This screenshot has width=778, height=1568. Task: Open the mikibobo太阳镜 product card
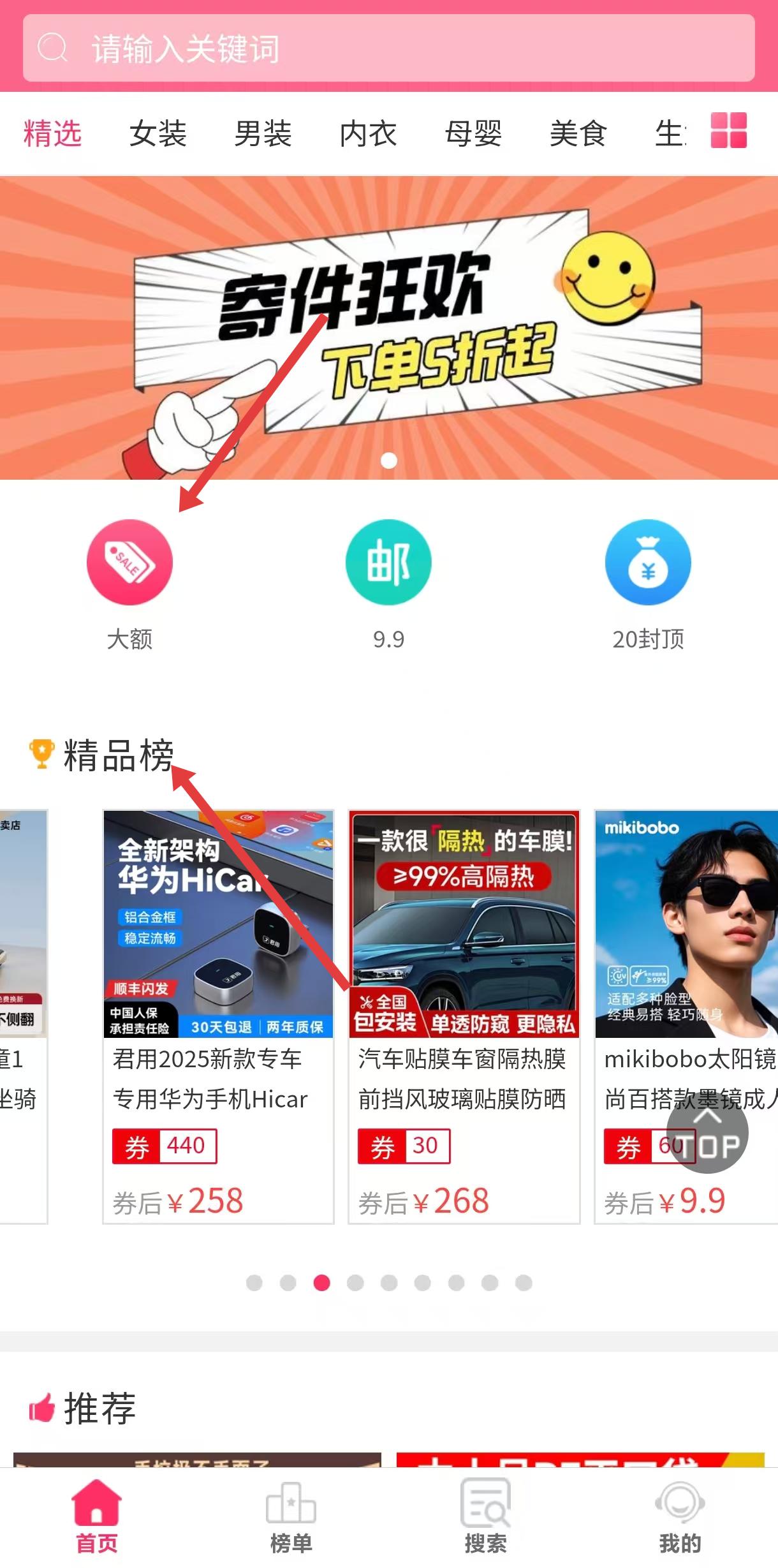pyautogui.click(x=686, y=1017)
